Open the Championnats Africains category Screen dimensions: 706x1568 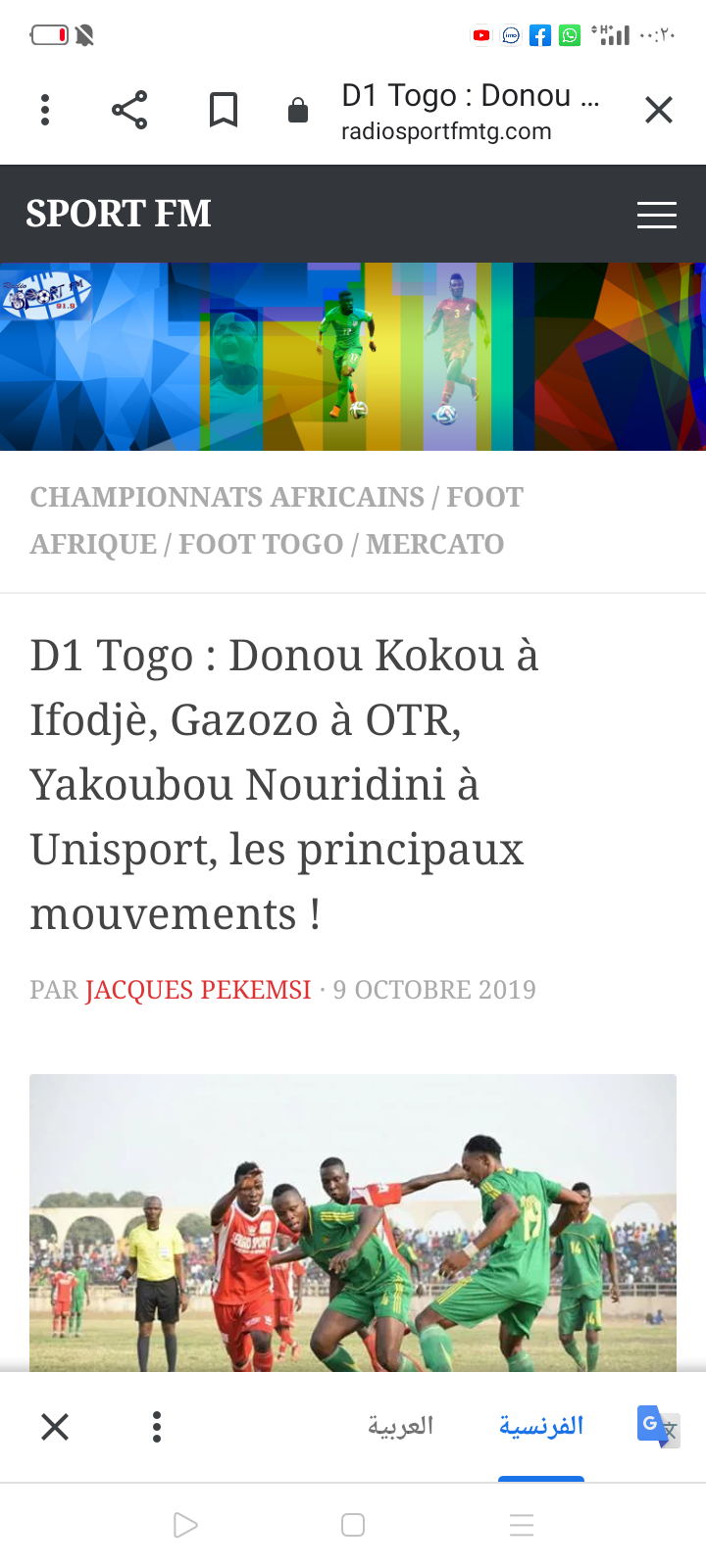point(227,497)
